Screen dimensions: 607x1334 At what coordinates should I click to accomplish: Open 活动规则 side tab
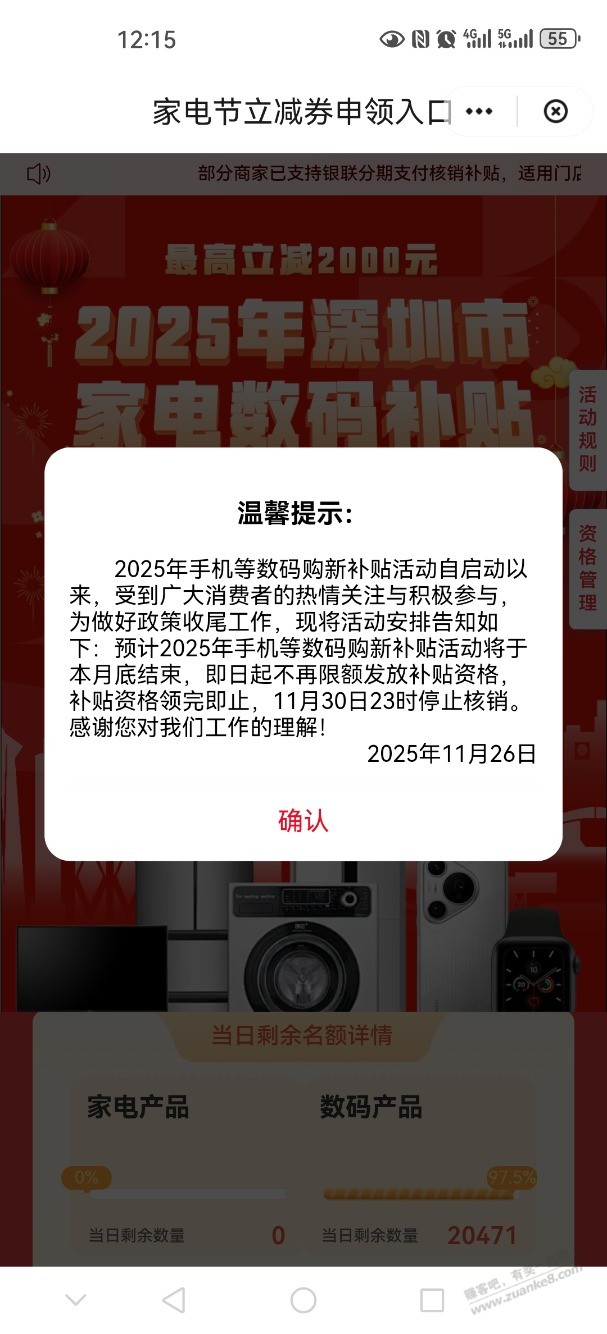pyautogui.click(x=588, y=430)
